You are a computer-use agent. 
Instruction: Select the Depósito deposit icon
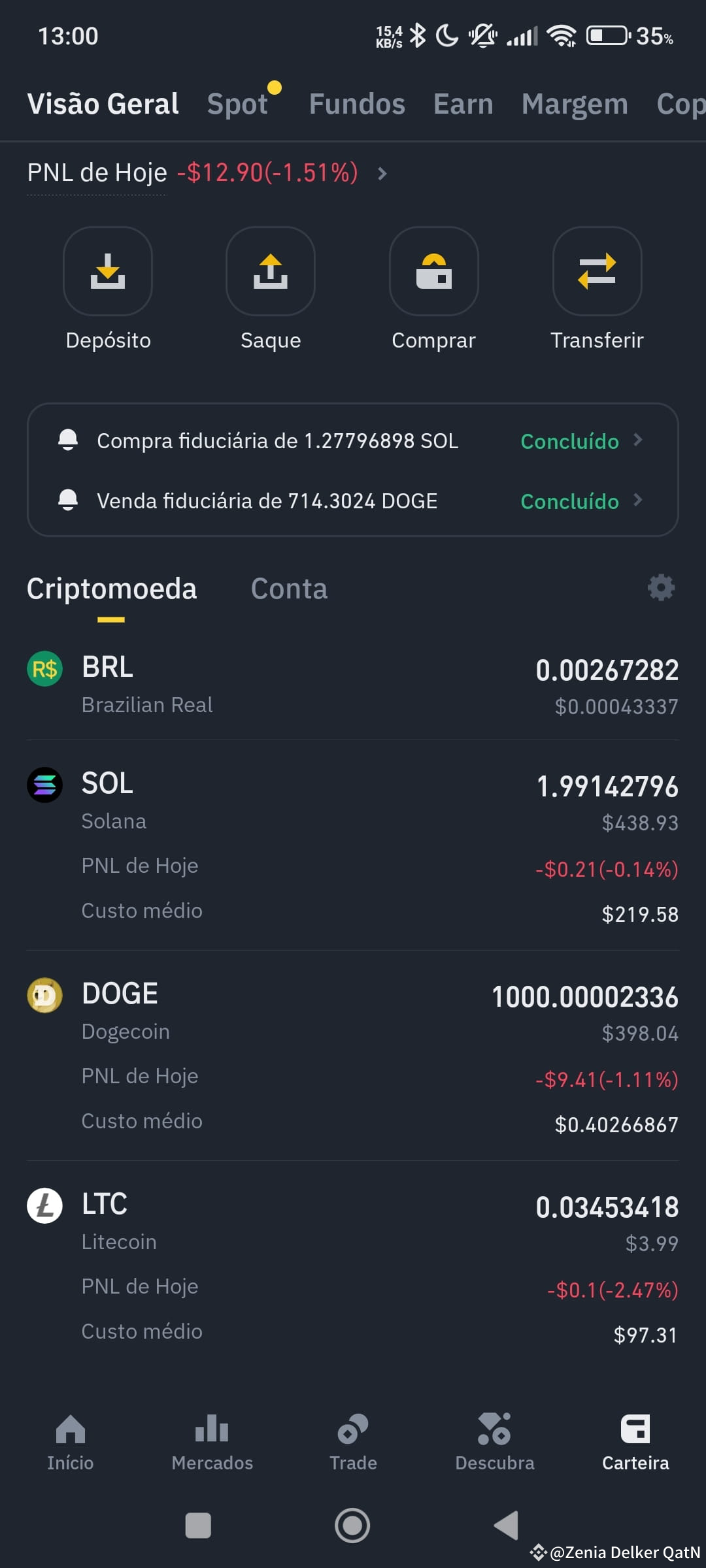tap(108, 272)
